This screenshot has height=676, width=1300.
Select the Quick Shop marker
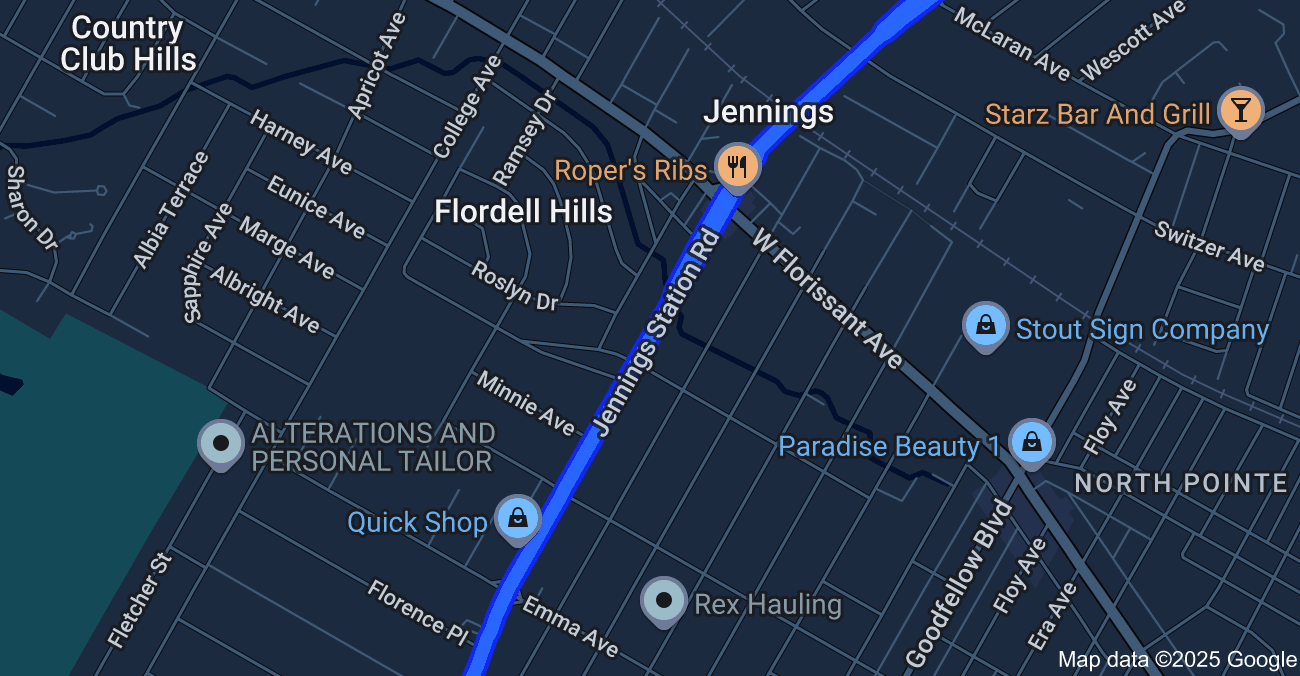pyautogui.click(x=519, y=519)
